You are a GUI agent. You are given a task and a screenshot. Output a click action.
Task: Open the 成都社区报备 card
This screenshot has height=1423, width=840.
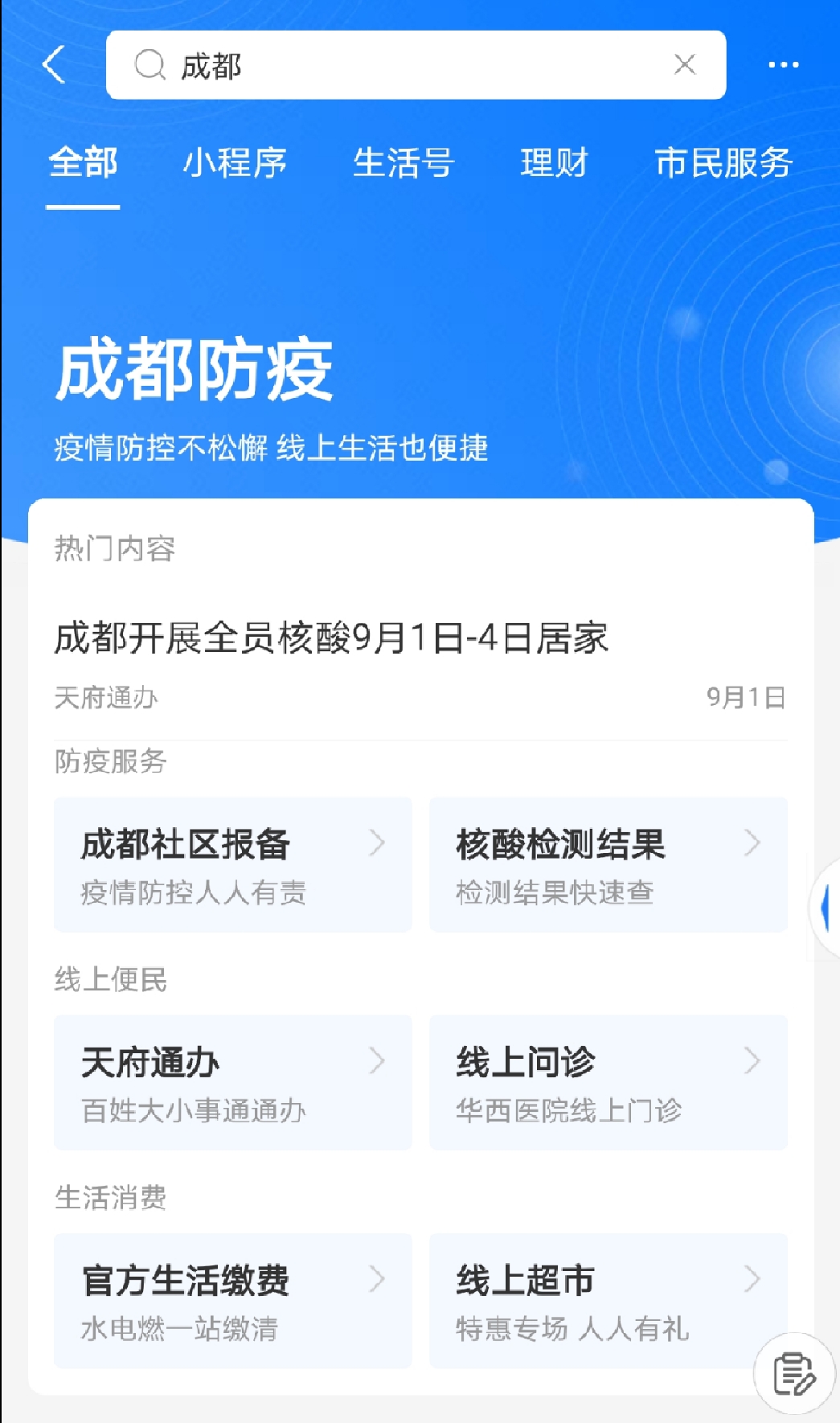click(x=232, y=865)
